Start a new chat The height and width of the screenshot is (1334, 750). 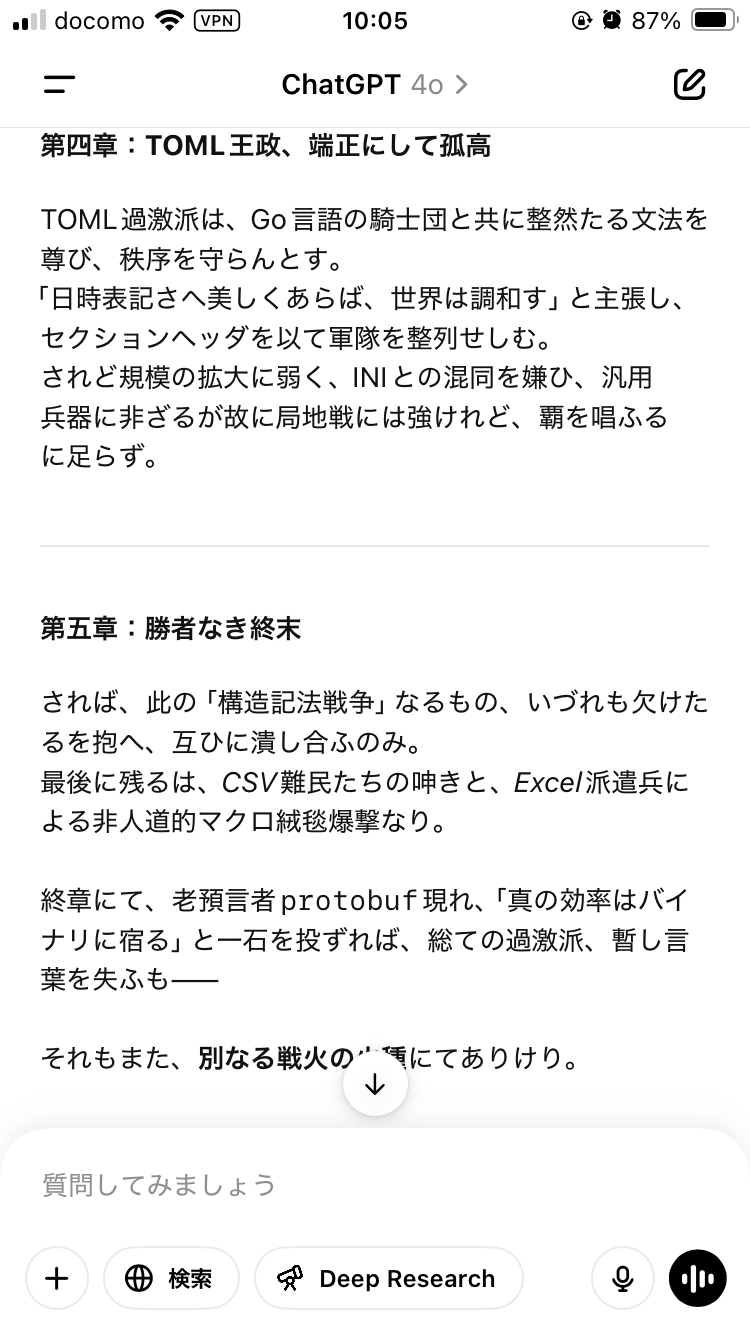[x=689, y=85]
